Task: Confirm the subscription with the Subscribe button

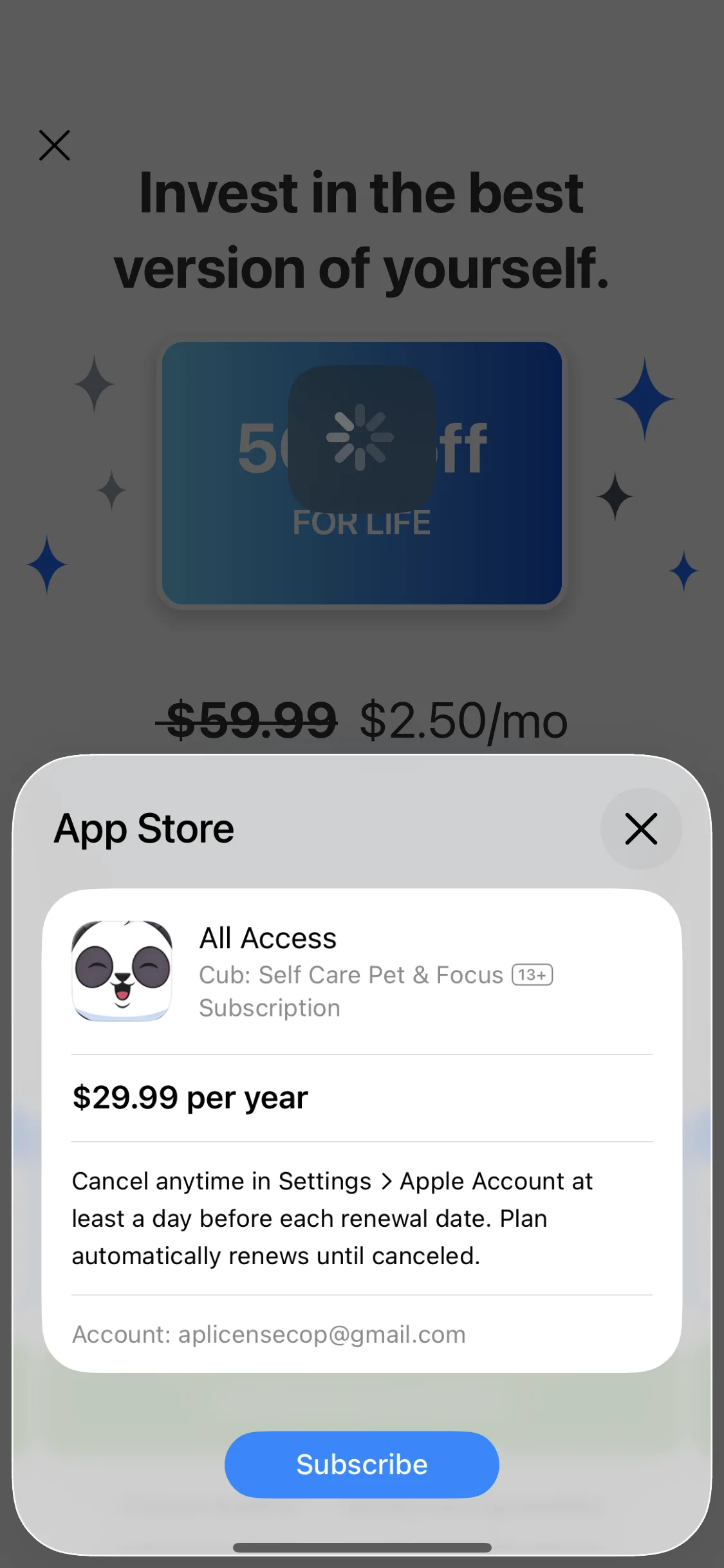Action: point(362,1464)
